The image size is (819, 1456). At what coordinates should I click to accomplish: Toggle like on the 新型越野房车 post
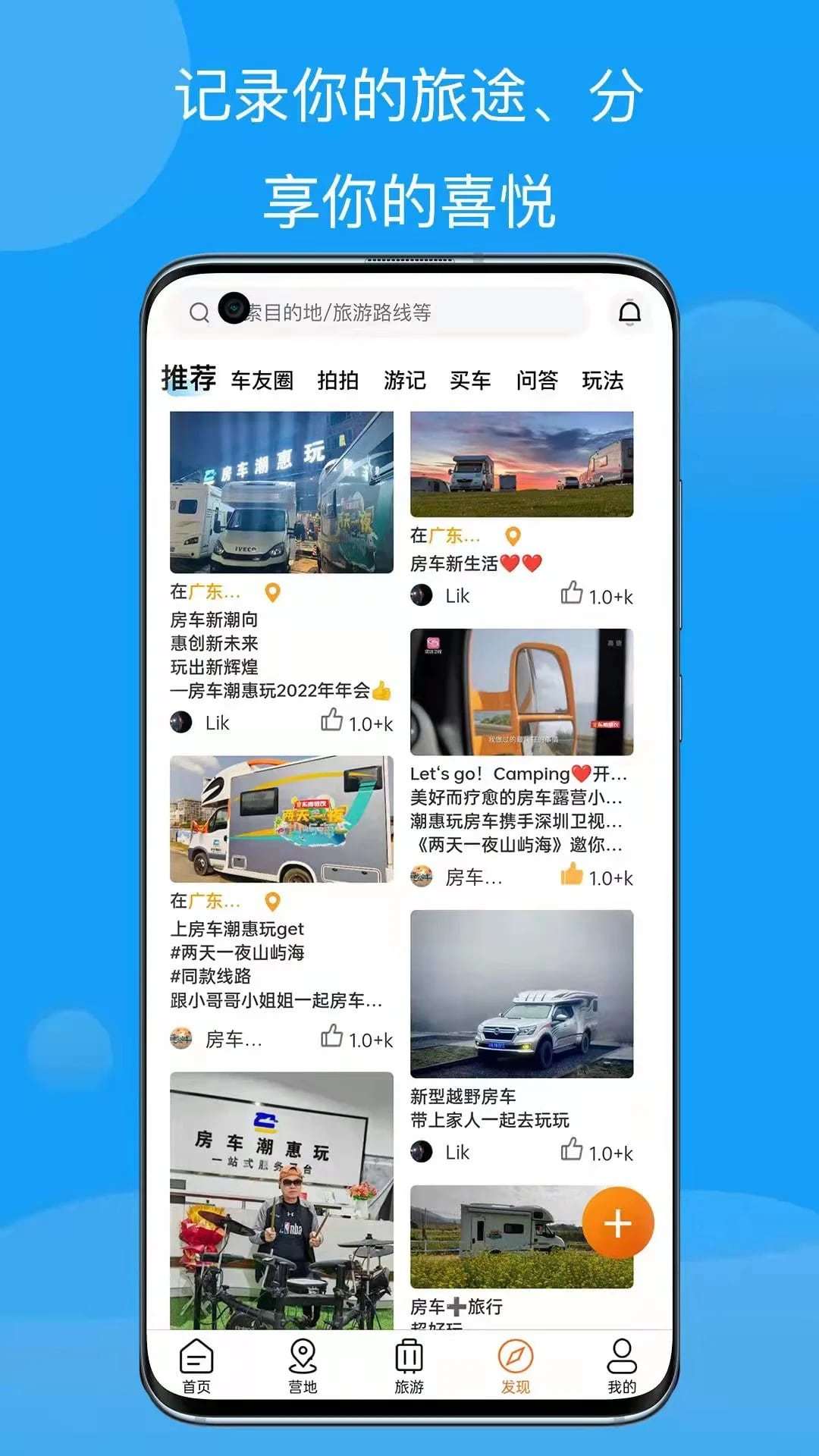coord(573,1152)
